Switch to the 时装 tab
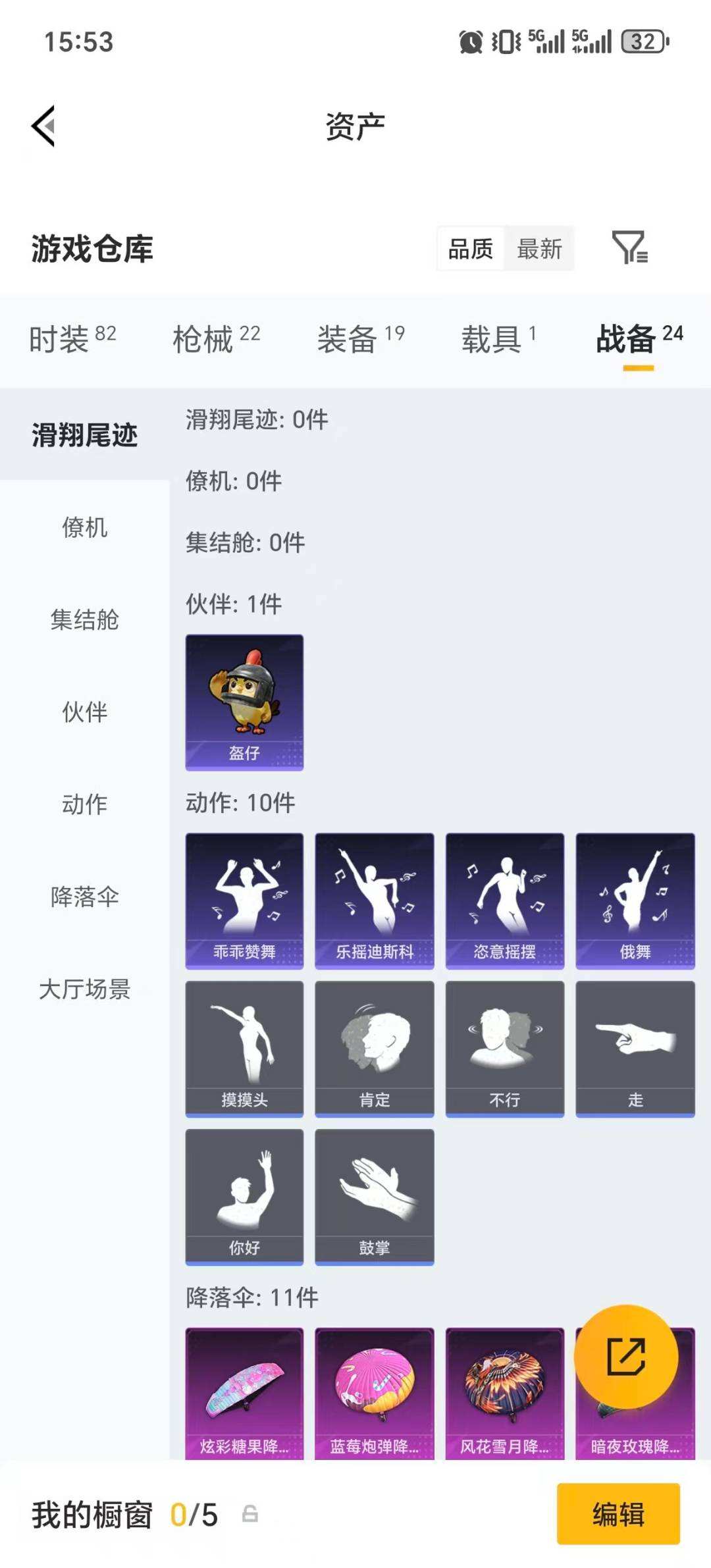The height and width of the screenshot is (1568, 711). coord(72,339)
